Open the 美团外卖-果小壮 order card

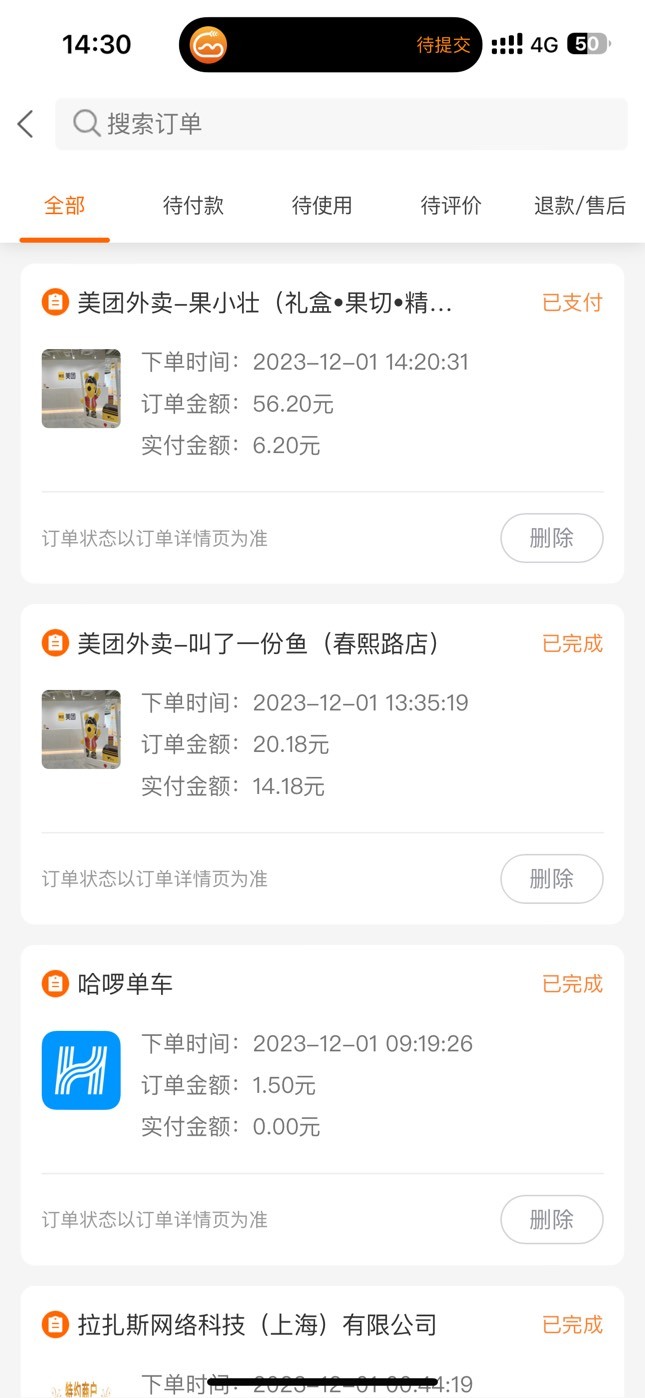coord(322,424)
